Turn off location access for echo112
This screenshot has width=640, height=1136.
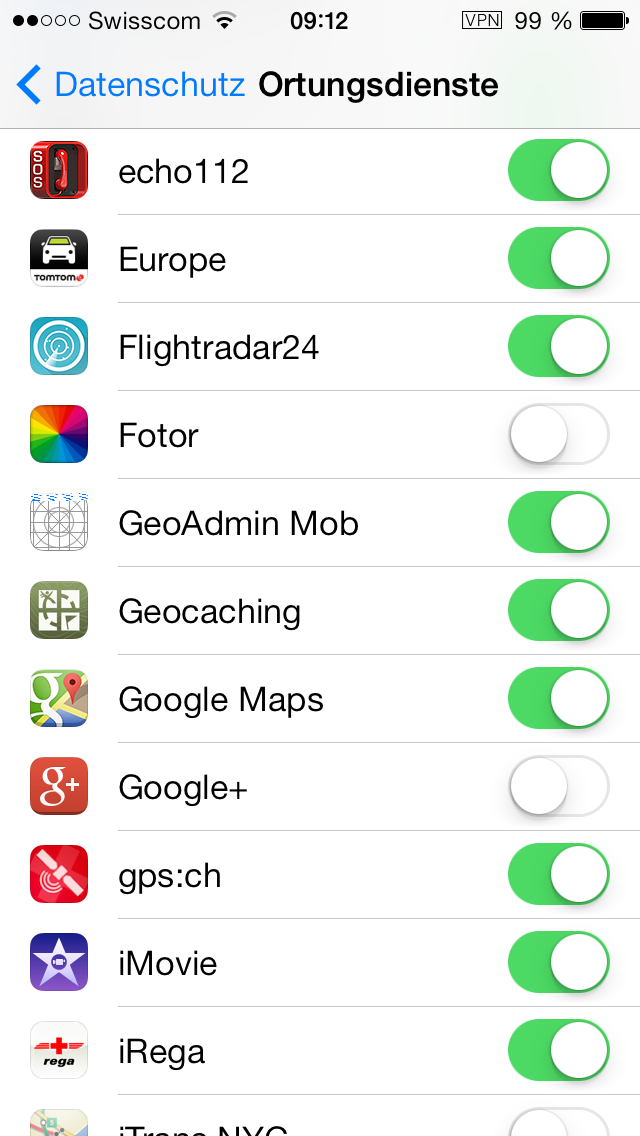click(x=558, y=170)
